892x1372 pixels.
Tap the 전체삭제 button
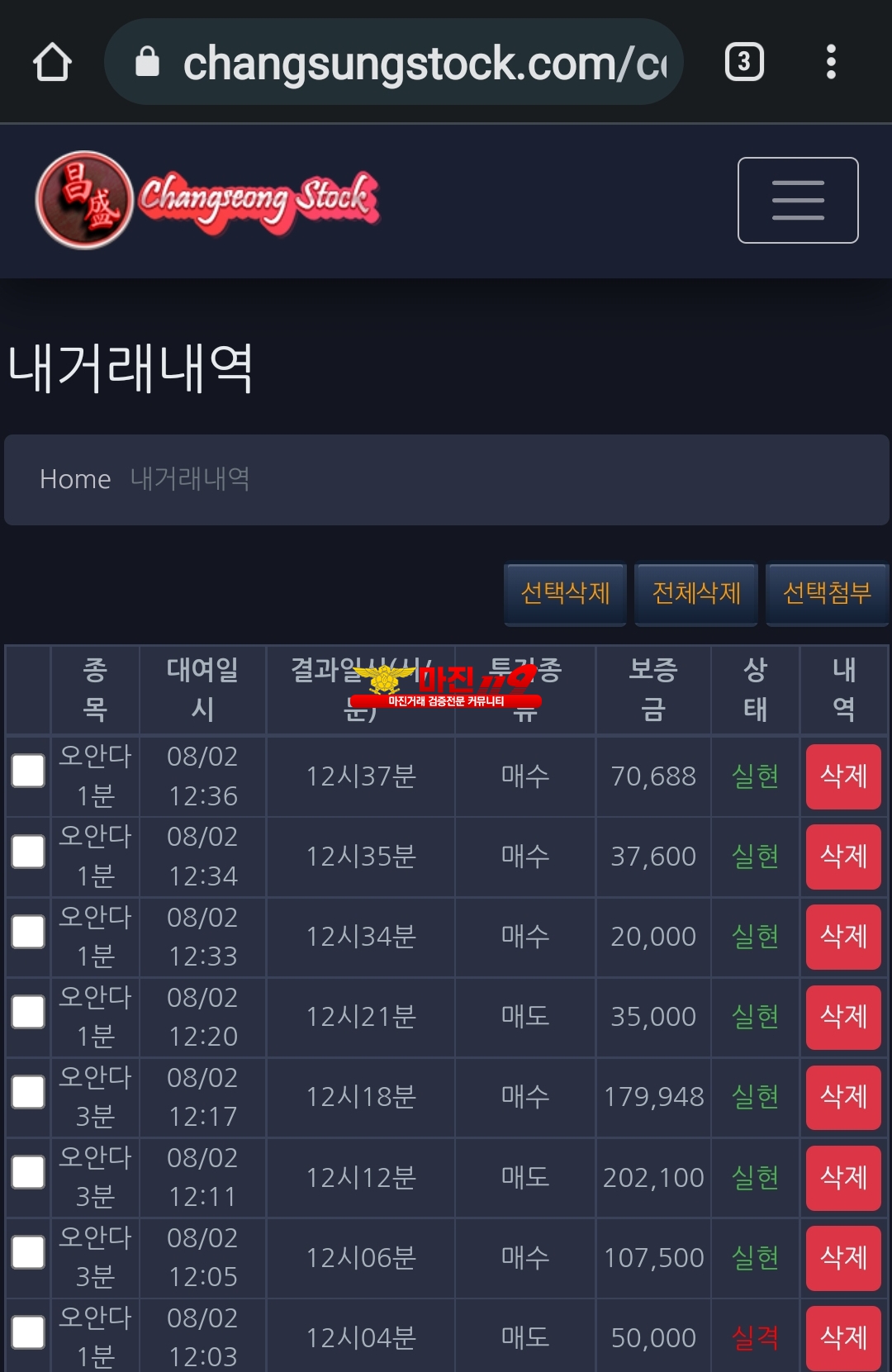(696, 592)
